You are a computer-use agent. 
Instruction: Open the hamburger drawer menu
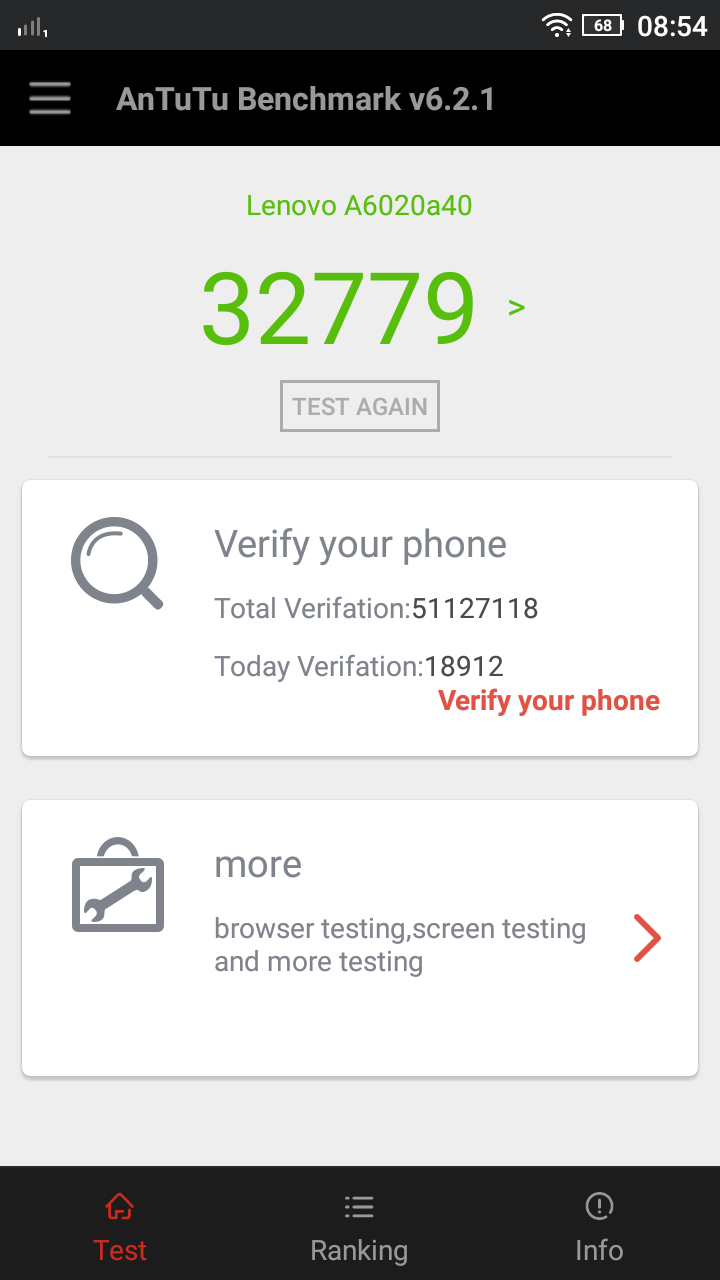pos(50,98)
